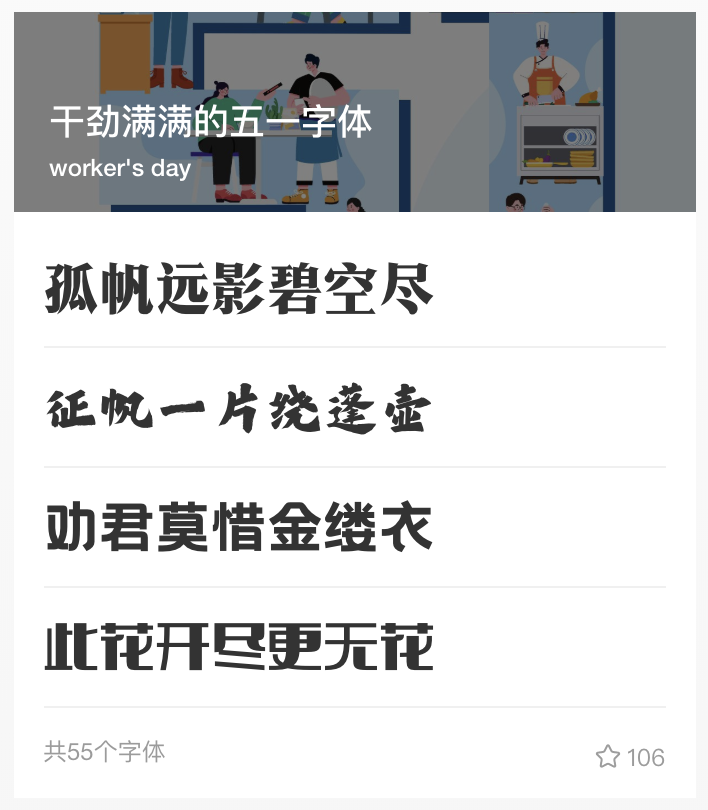View the font sample 劝君莫惜金缕衣
The width and height of the screenshot is (708, 810).
point(240,528)
